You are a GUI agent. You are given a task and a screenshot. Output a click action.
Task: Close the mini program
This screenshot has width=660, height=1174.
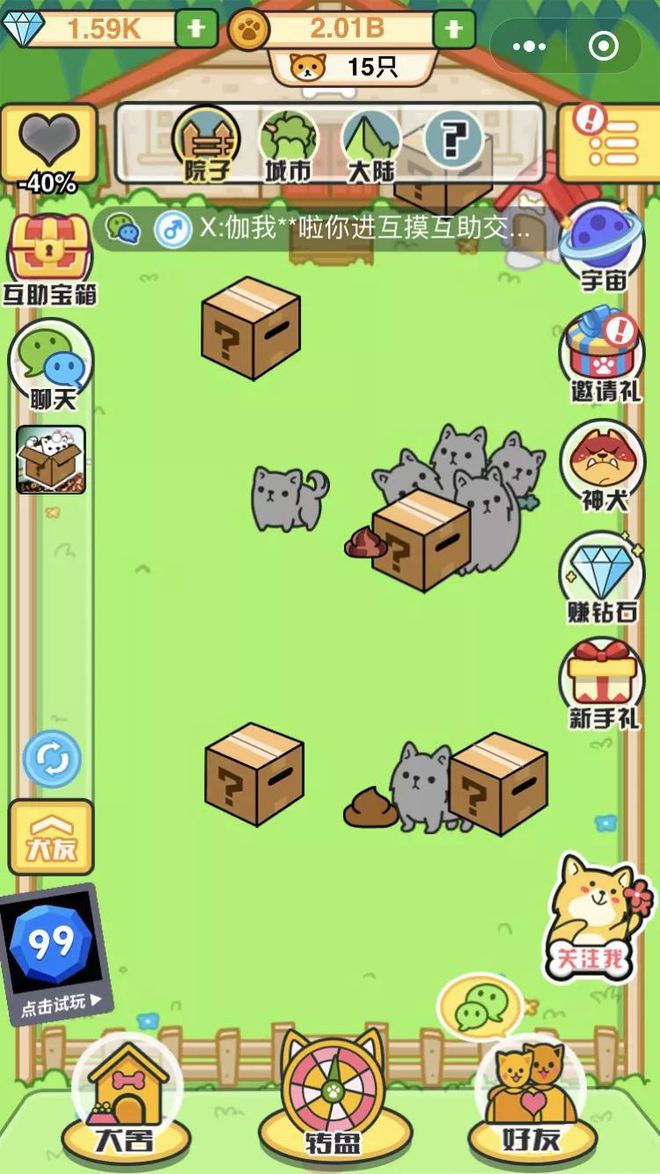603,46
